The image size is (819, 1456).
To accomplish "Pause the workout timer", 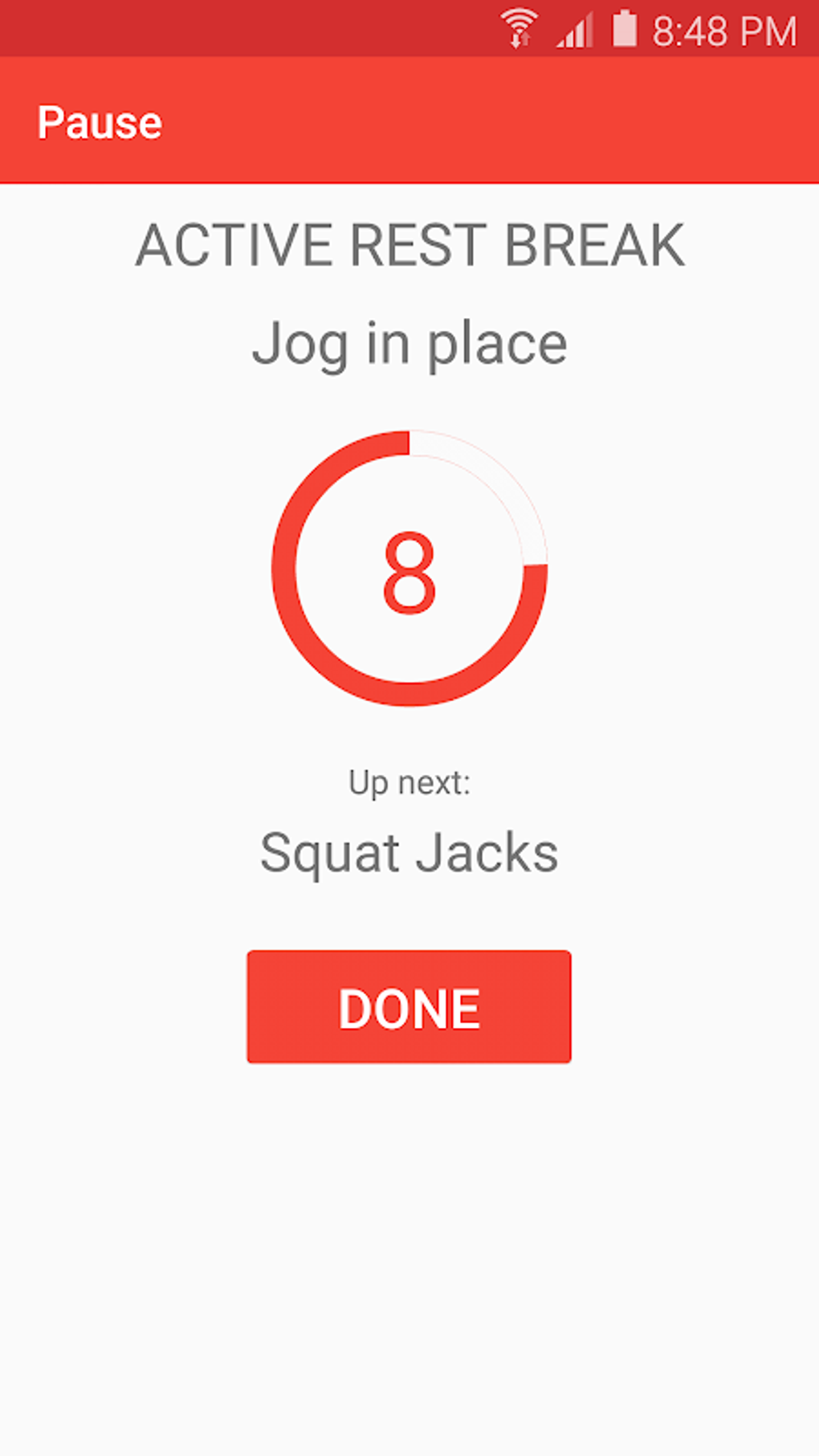I will pos(100,123).
